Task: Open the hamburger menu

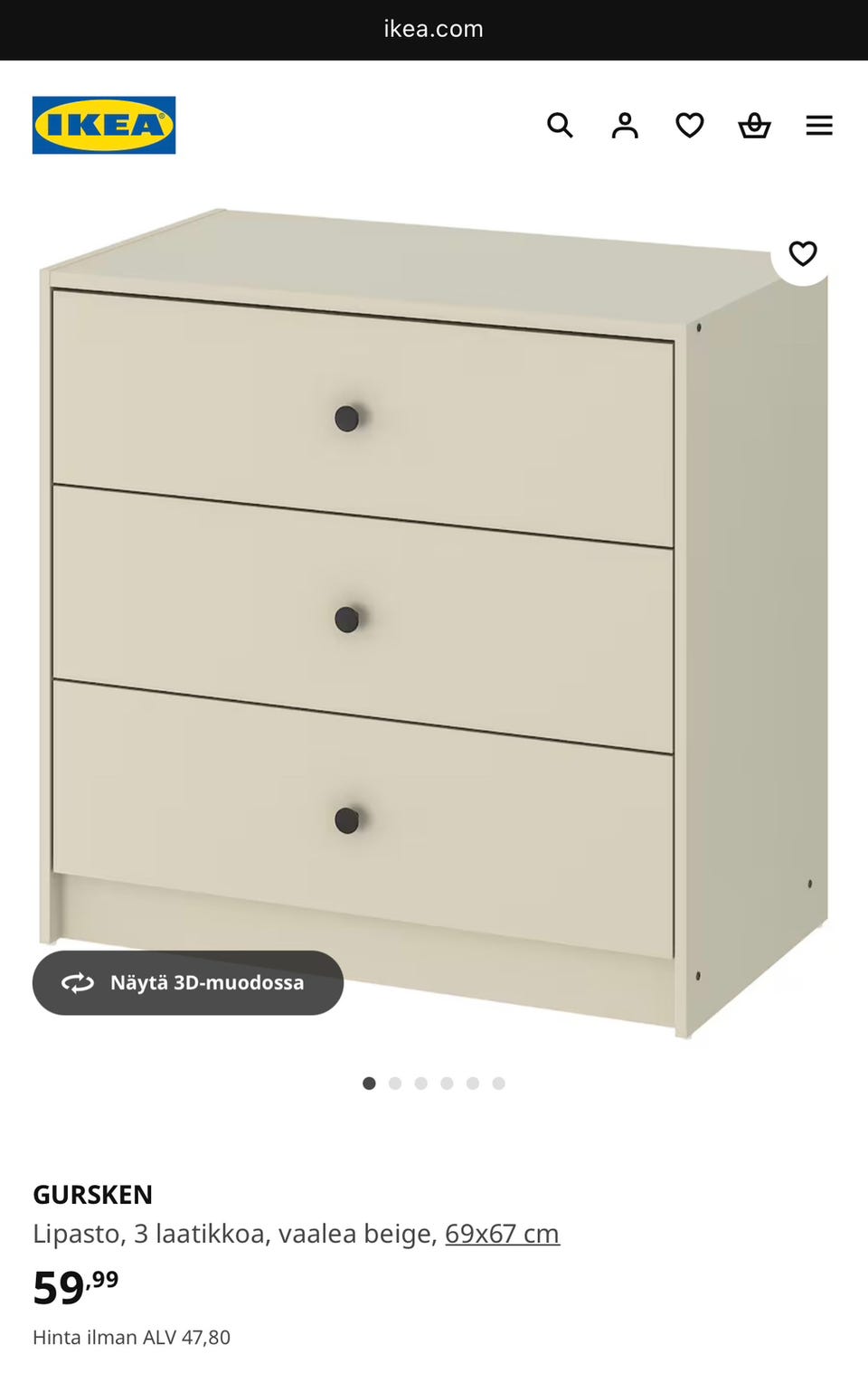Action: tap(819, 125)
